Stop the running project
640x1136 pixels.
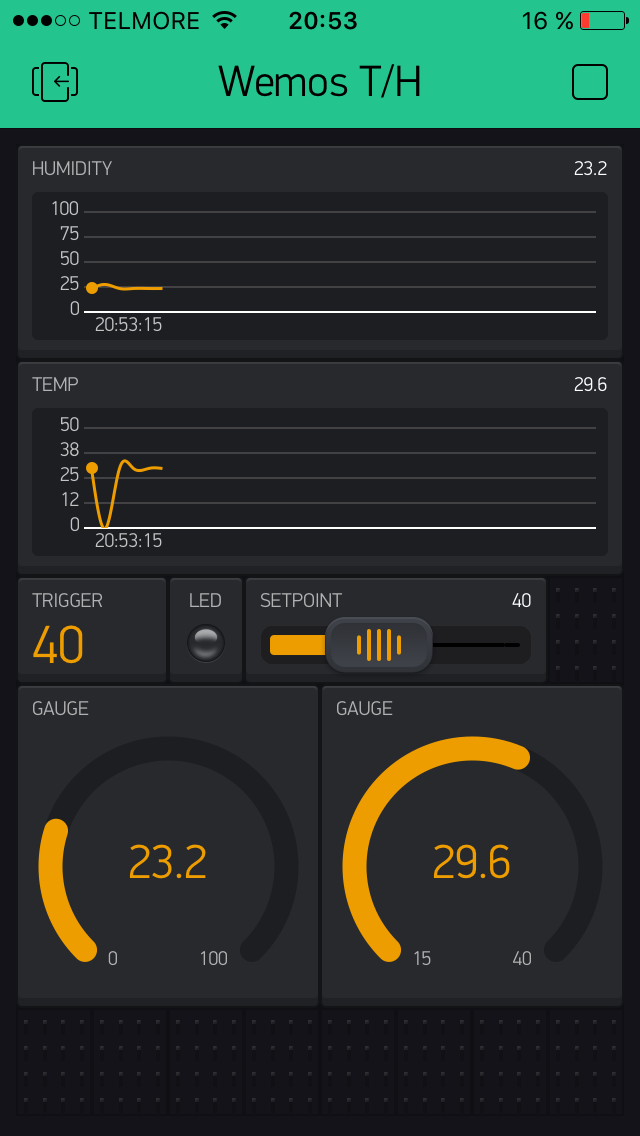coord(589,82)
